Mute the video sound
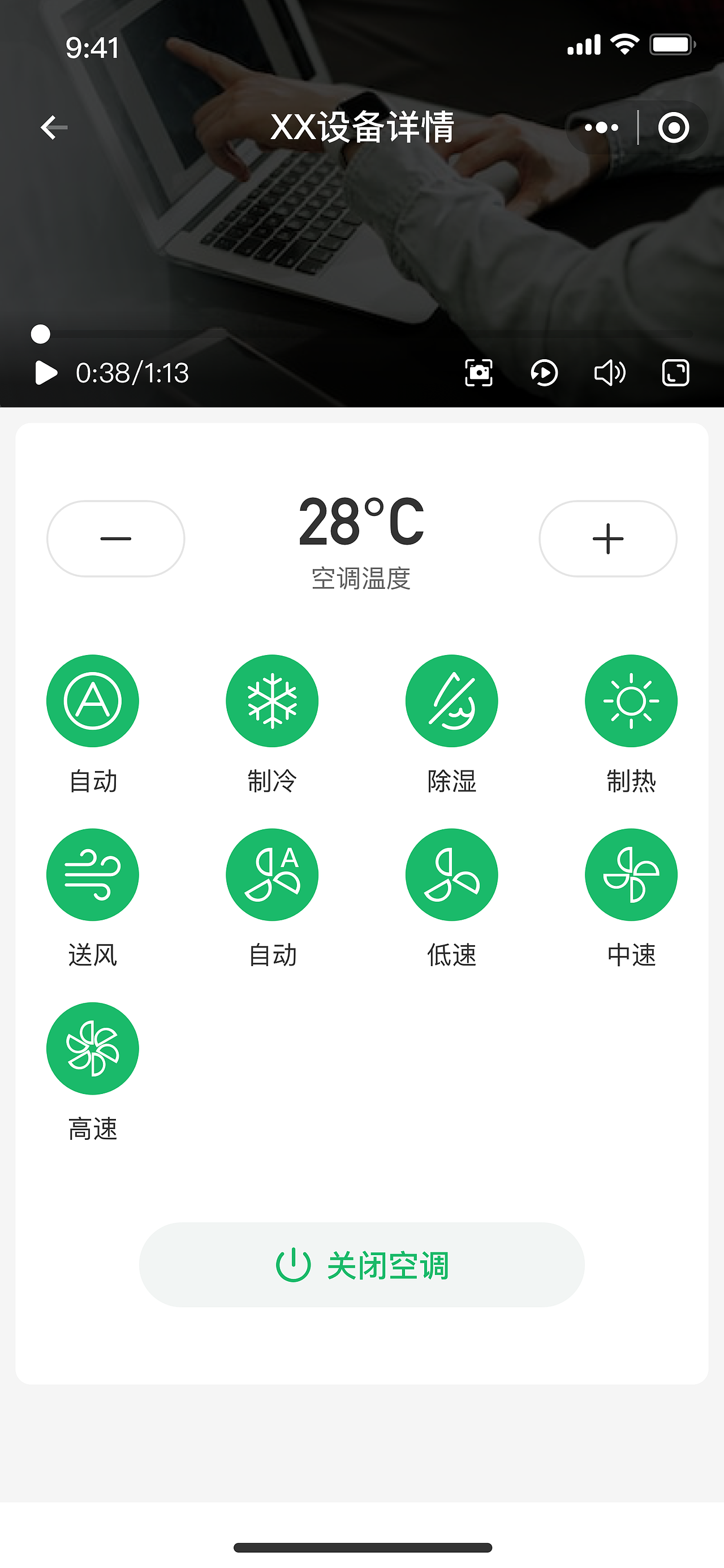This screenshot has width=724, height=1568. [x=611, y=373]
